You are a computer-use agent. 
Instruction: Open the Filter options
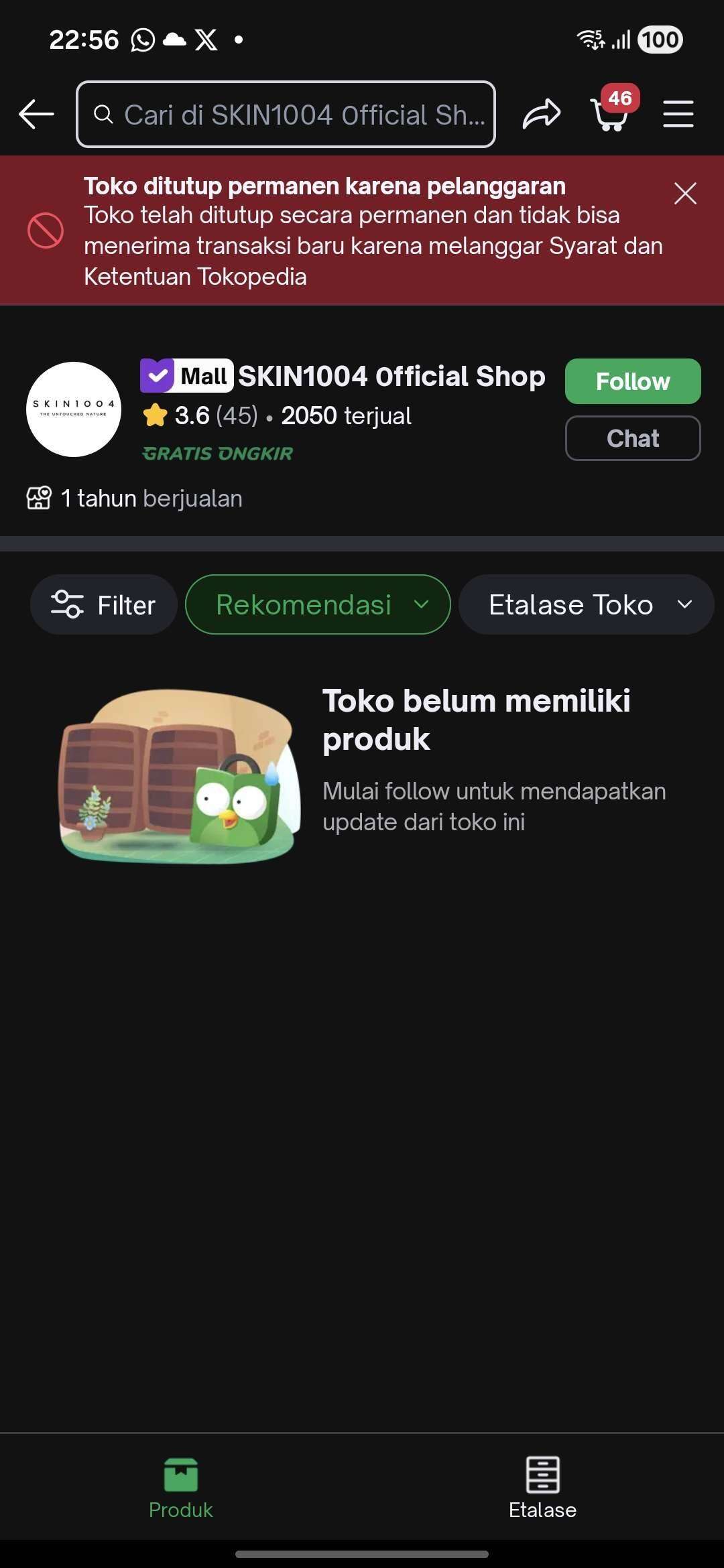click(104, 605)
